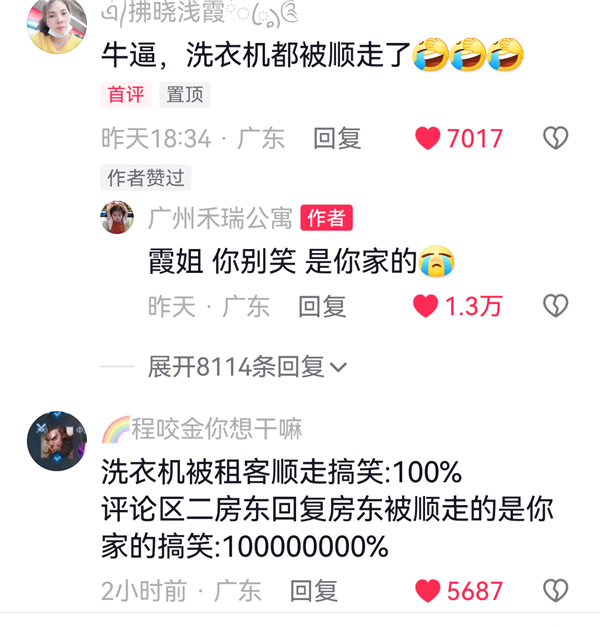
Task: Reply to 广州禾瑞公寓's comment
Action: pos(322,306)
